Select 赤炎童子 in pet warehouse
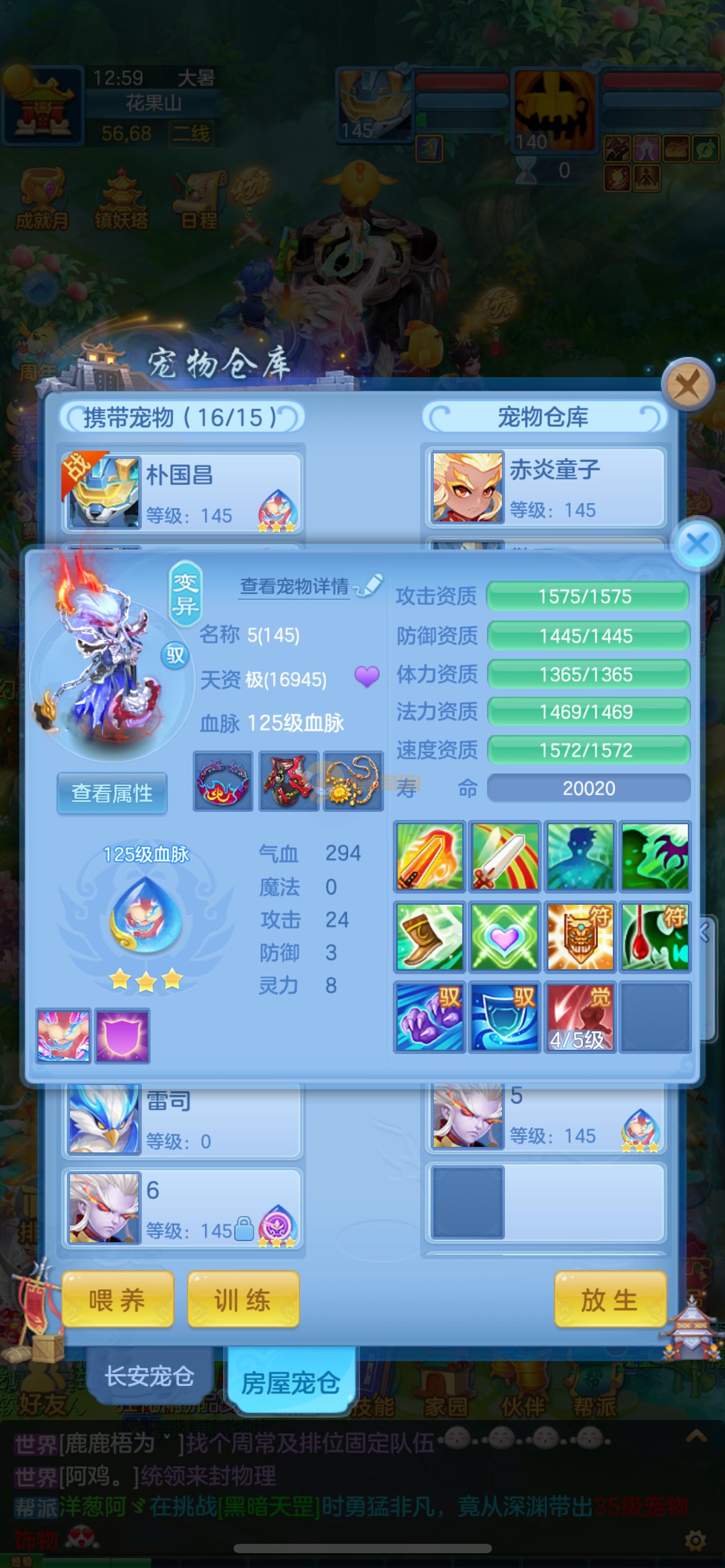 tap(545, 488)
